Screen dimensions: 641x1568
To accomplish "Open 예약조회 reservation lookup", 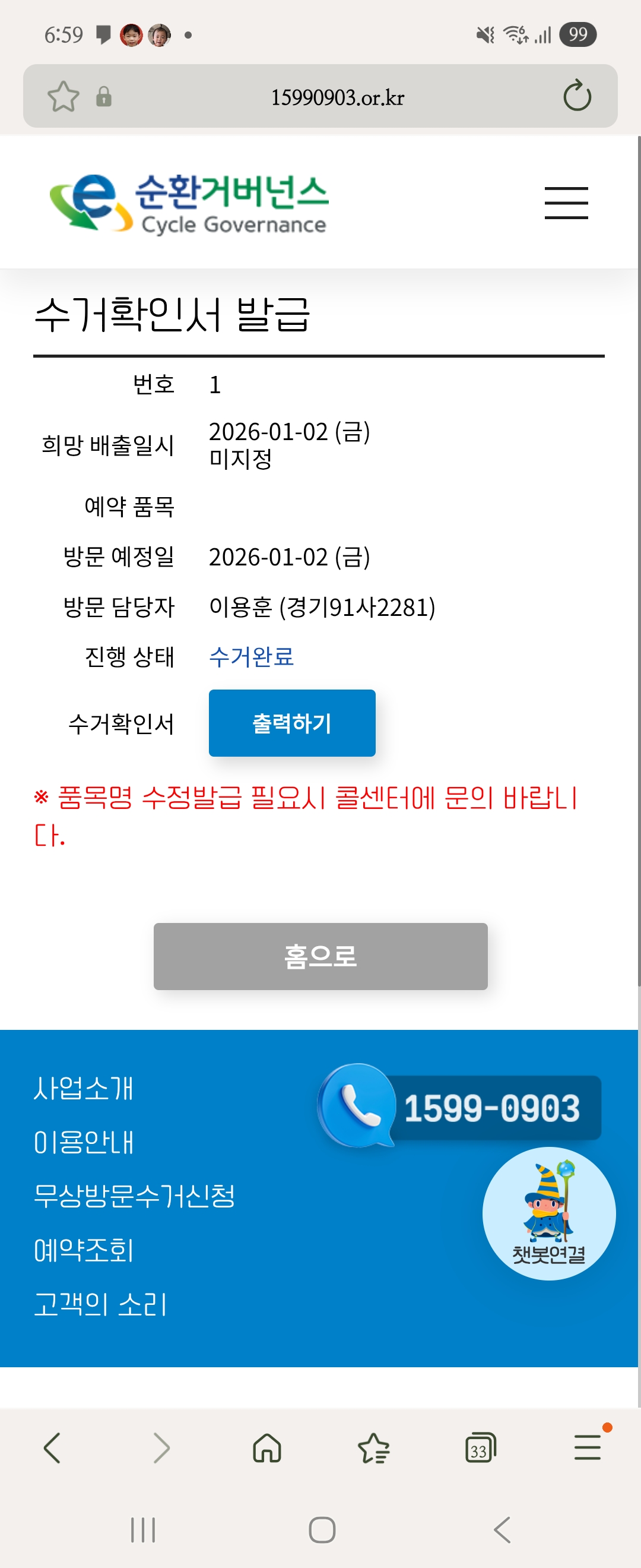I will click(83, 1250).
